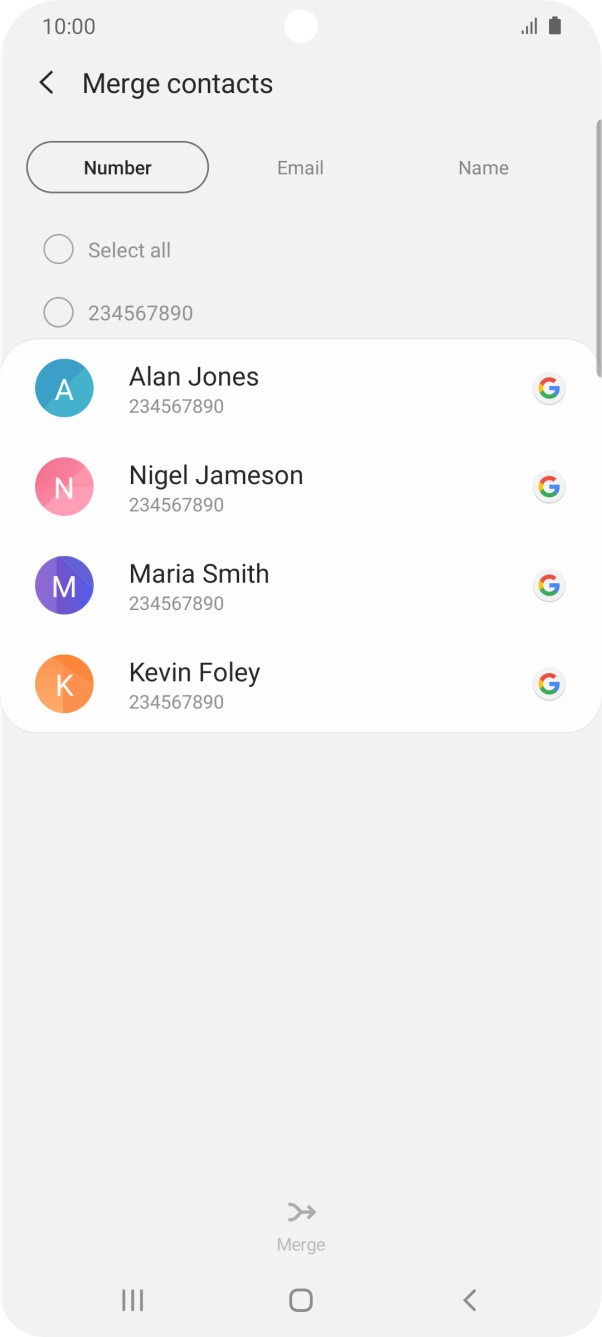Open recent apps from navigation bar

pyautogui.click(x=132, y=1300)
